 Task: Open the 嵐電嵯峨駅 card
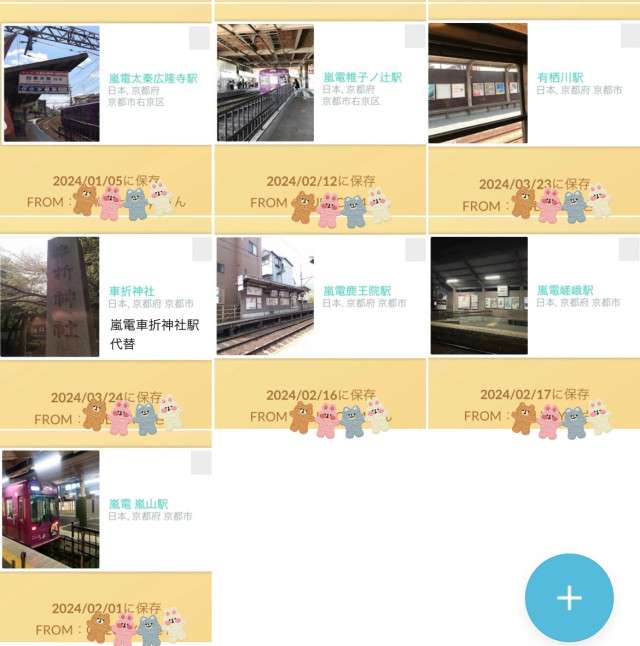tap(565, 291)
